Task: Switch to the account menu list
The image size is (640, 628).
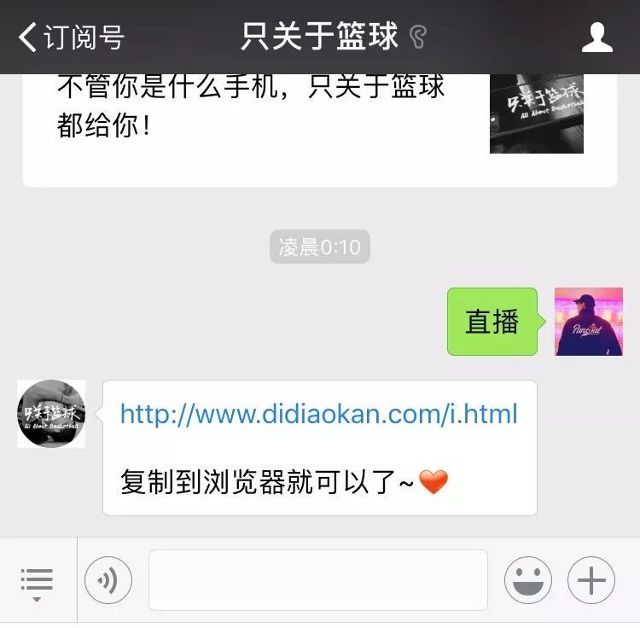Action: (37, 581)
